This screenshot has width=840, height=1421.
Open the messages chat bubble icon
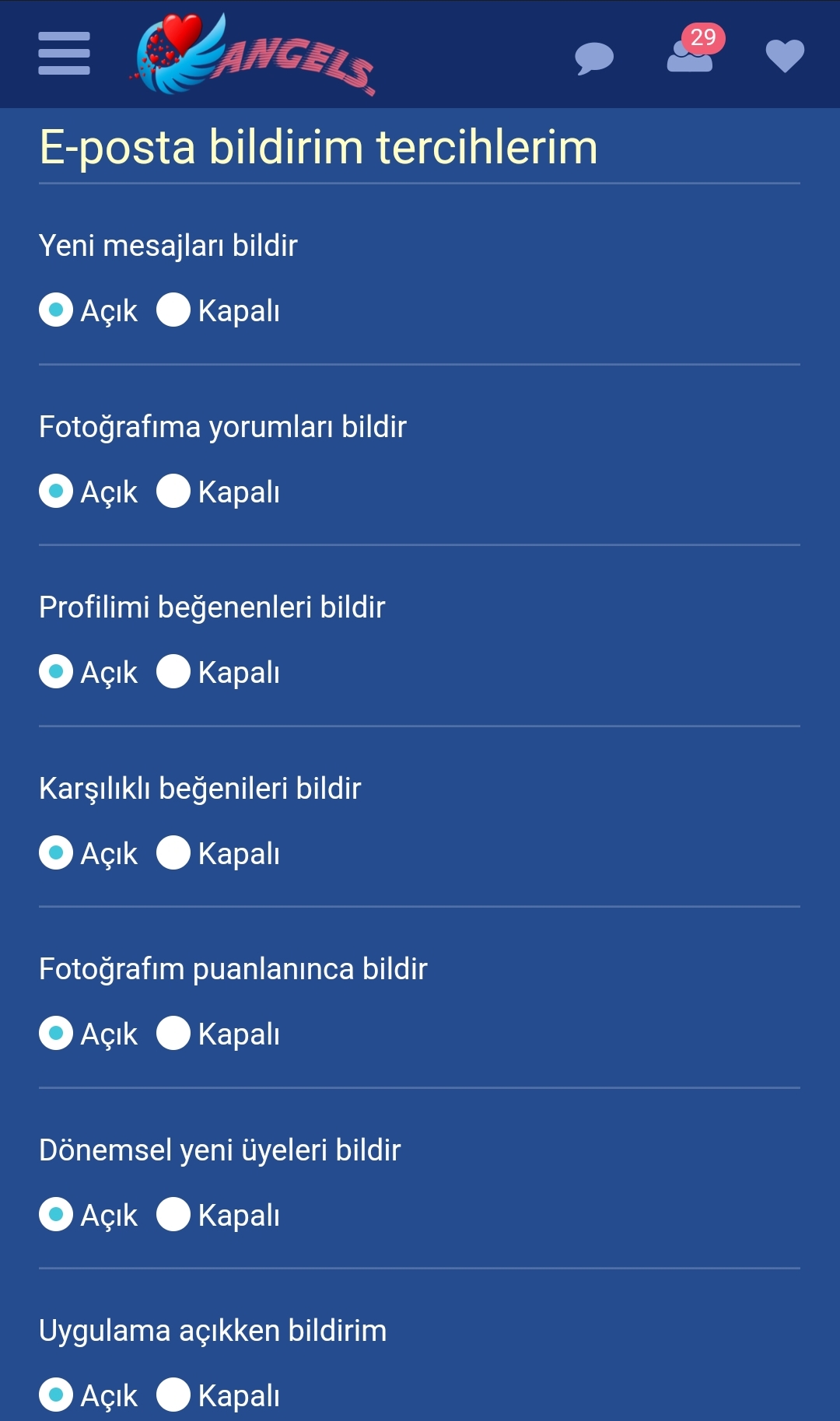coord(594,58)
